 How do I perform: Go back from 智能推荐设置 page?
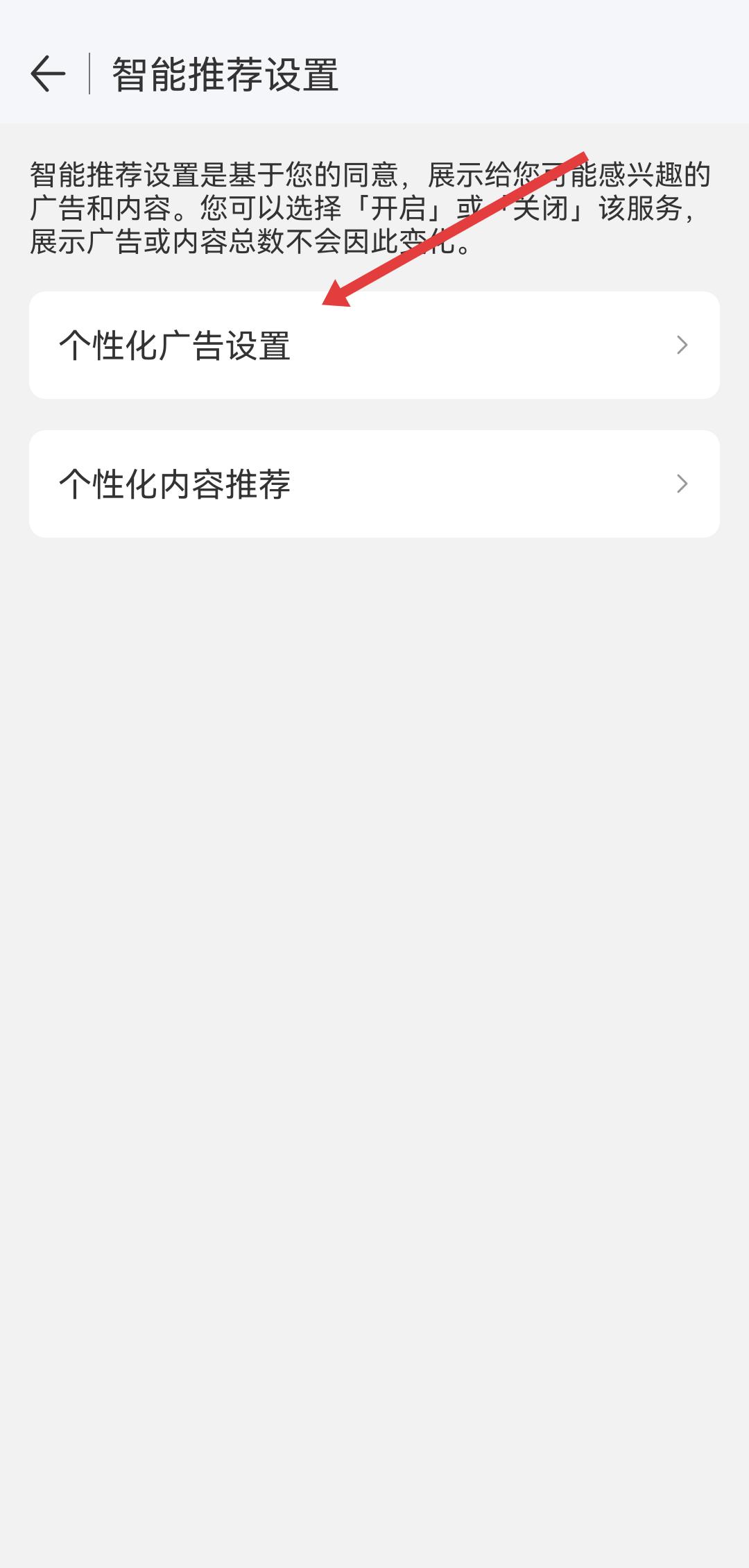point(48,74)
